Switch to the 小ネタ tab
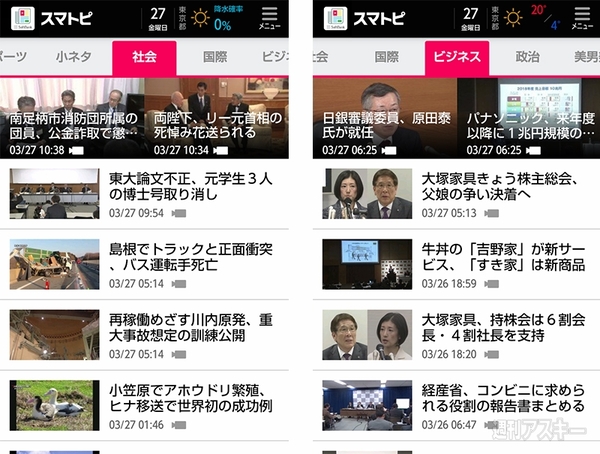 tap(73, 58)
